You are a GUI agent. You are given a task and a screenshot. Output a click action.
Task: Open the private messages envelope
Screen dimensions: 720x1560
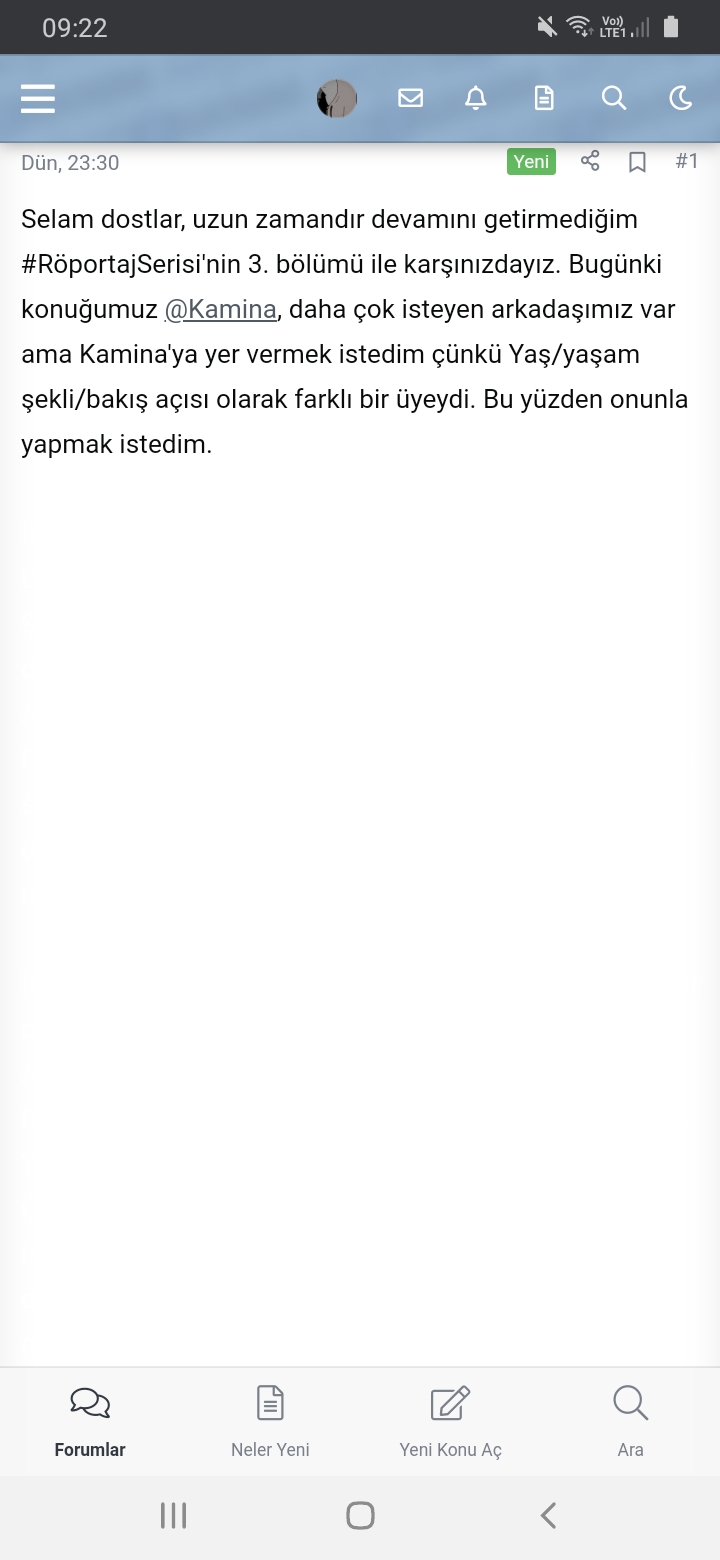click(x=410, y=98)
